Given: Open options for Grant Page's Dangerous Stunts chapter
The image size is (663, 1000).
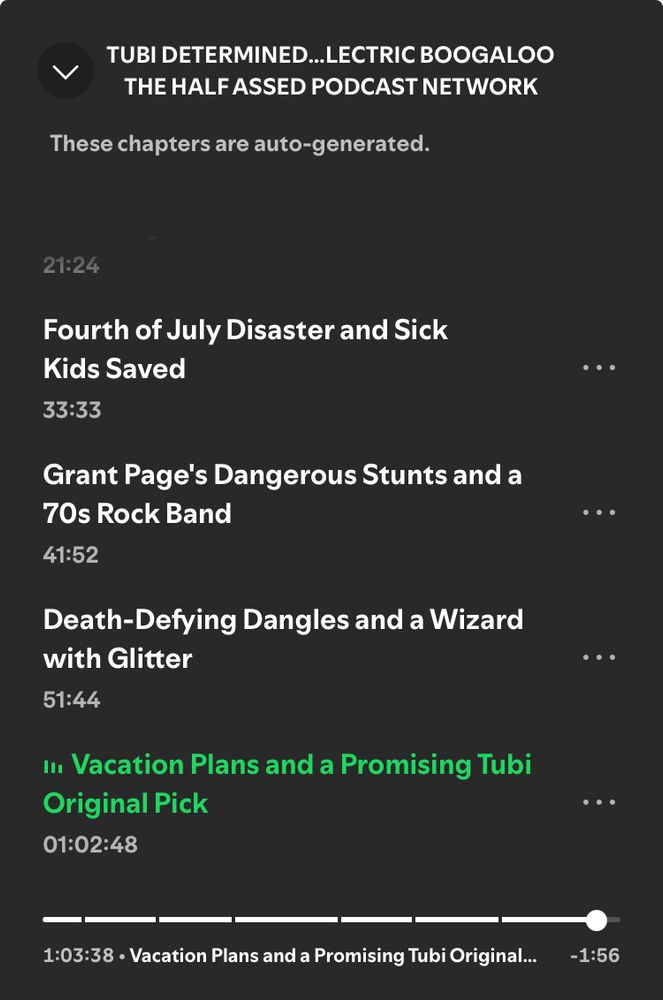Looking at the screenshot, I should (x=599, y=512).
